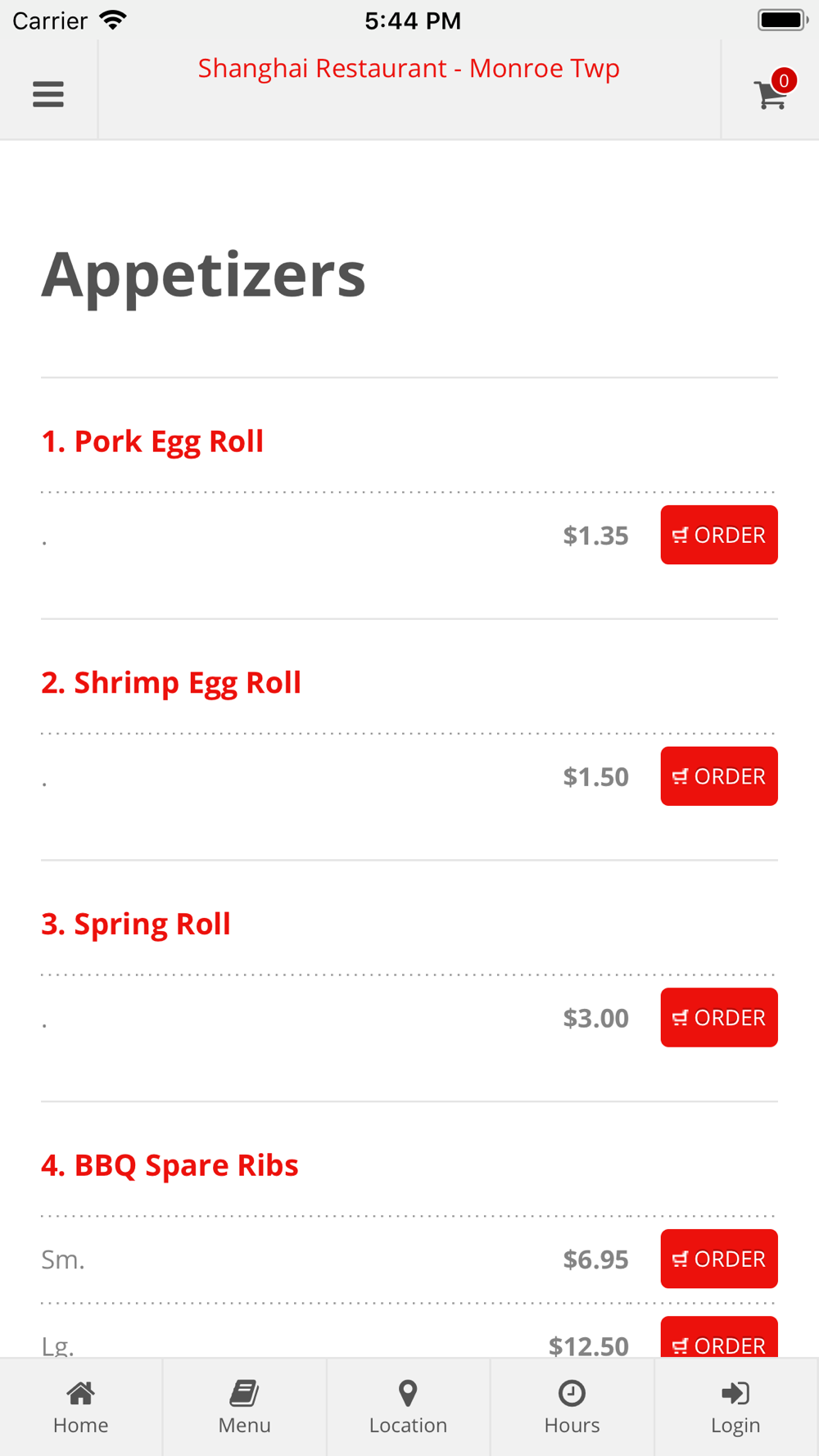The width and height of the screenshot is (819, 1456).
Task: View the shopping cart
Action: pyautogui.click(x=771, y=93)
